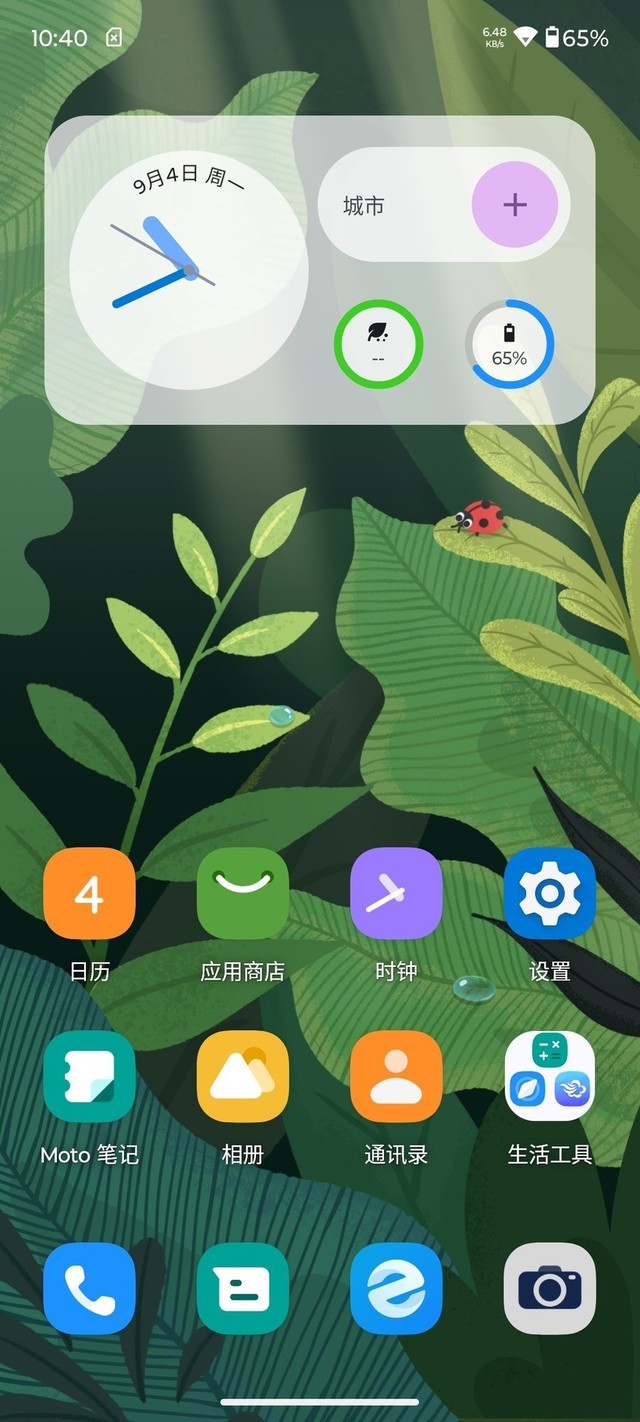Tap the green air quality ring widget
The width and height of the screenshot is (640, 1422).
click(378, 345)
